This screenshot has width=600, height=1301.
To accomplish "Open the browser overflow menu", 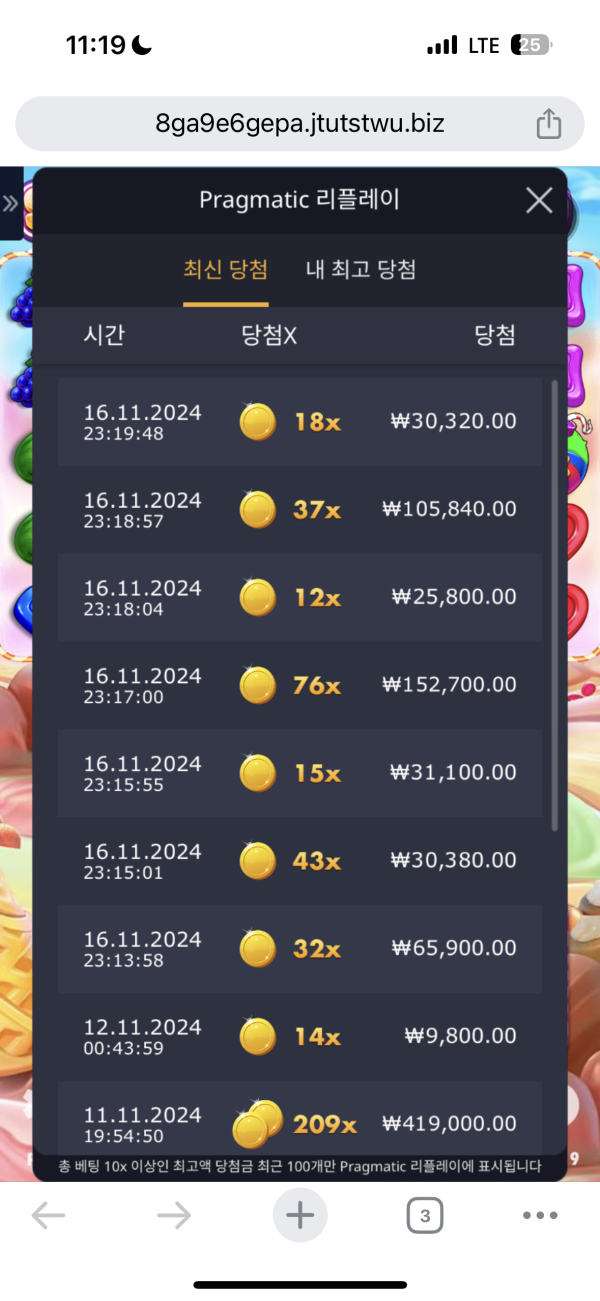I will point(540,1216).
